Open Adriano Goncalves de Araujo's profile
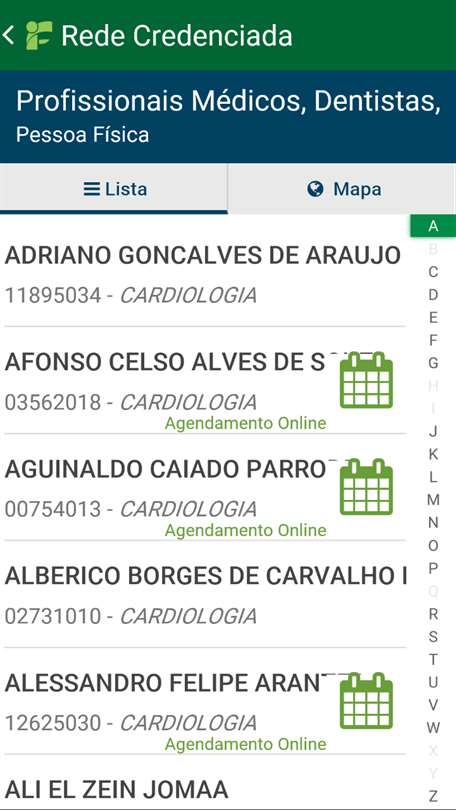The image size is (456, 810). tap(205, 275)
